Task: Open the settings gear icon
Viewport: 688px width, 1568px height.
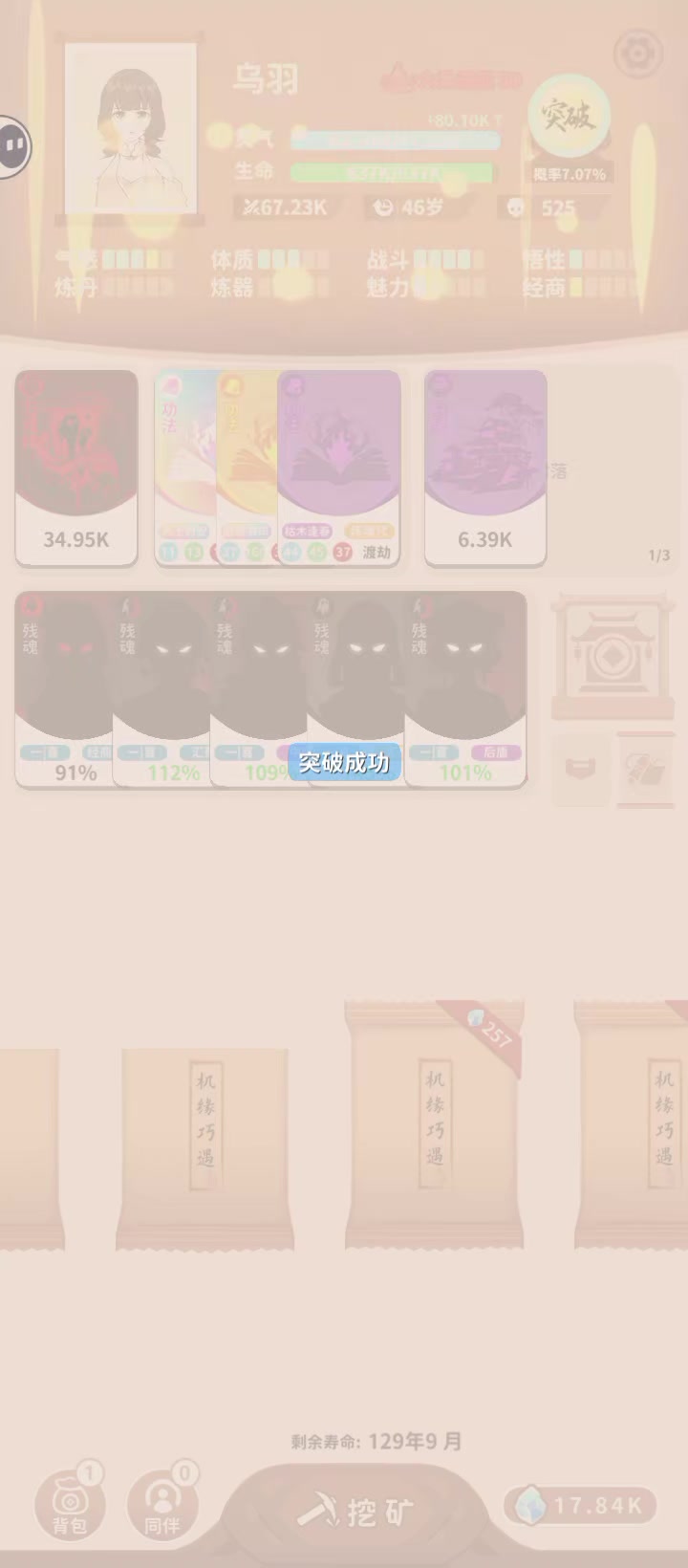Action: 636,53
